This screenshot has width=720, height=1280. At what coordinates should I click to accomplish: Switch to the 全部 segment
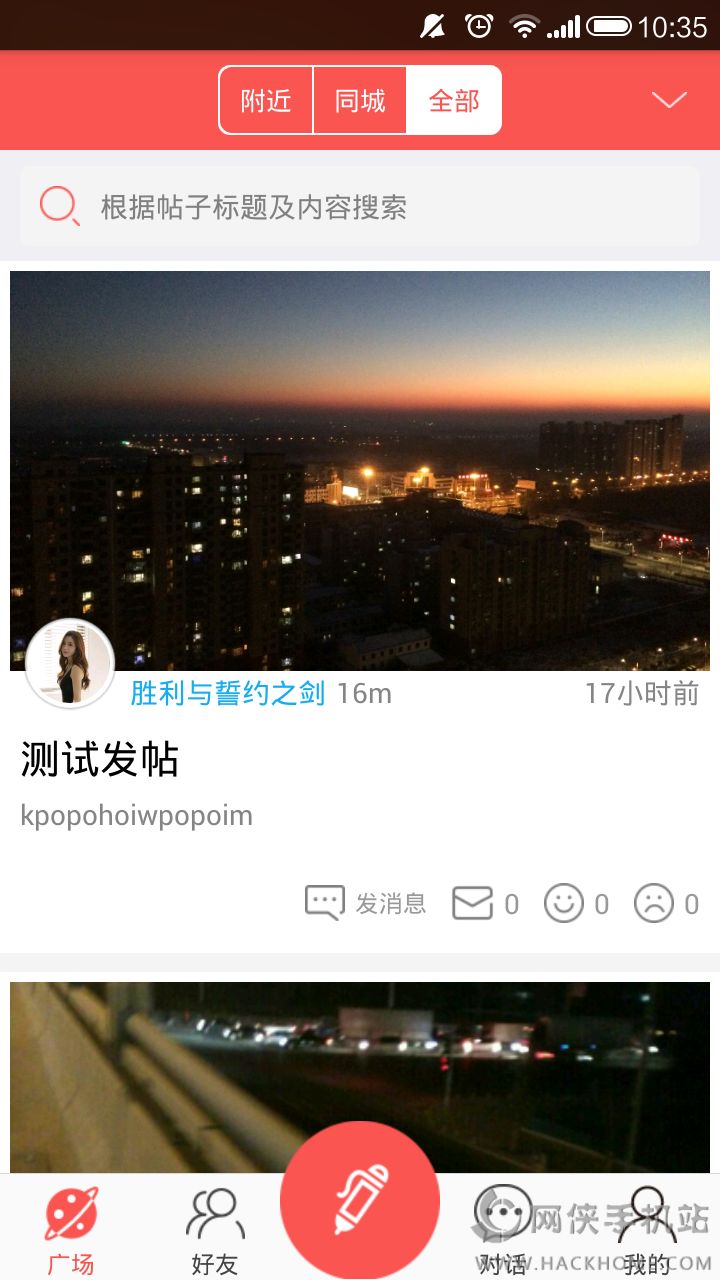click(x=454, y=100)
